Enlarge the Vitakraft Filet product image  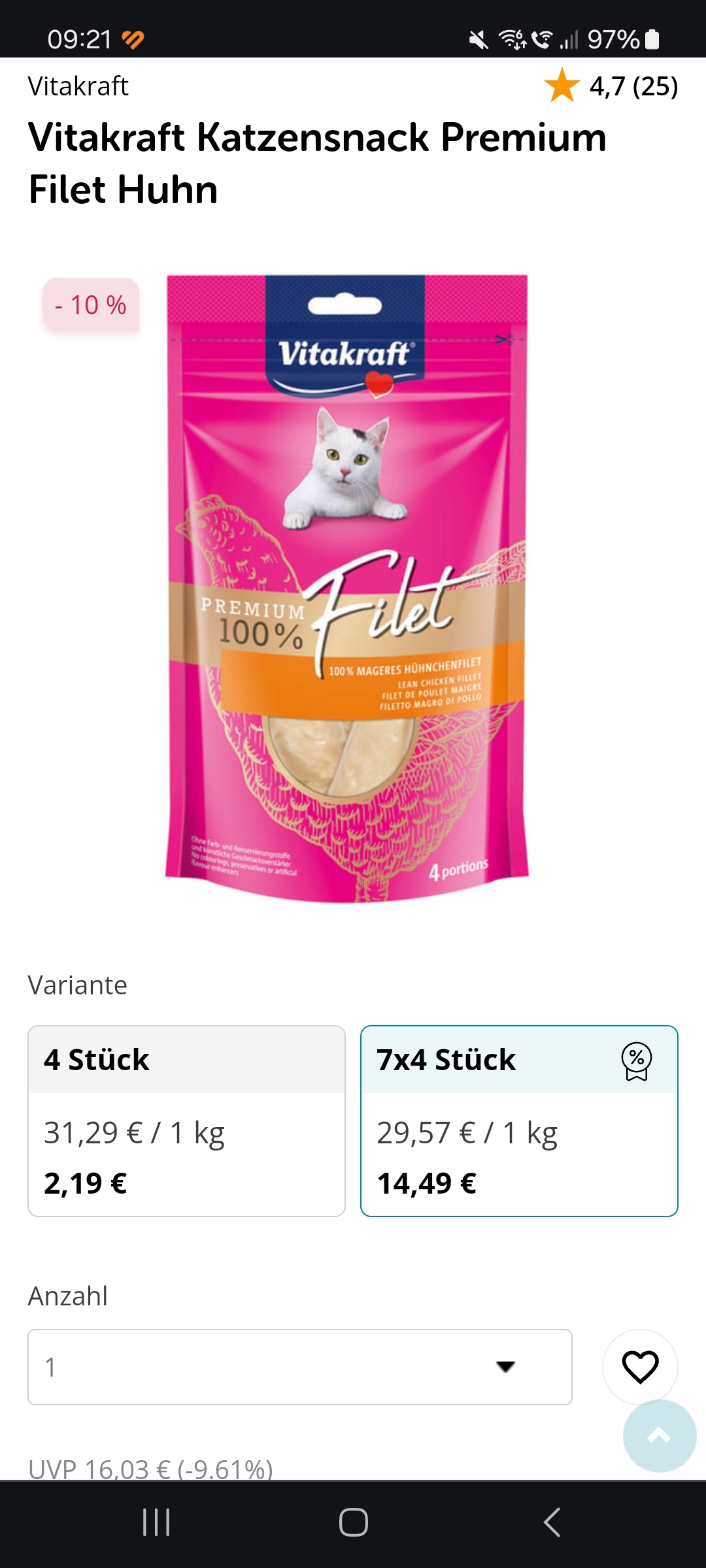pyautogui.click(x=346, y=589)
